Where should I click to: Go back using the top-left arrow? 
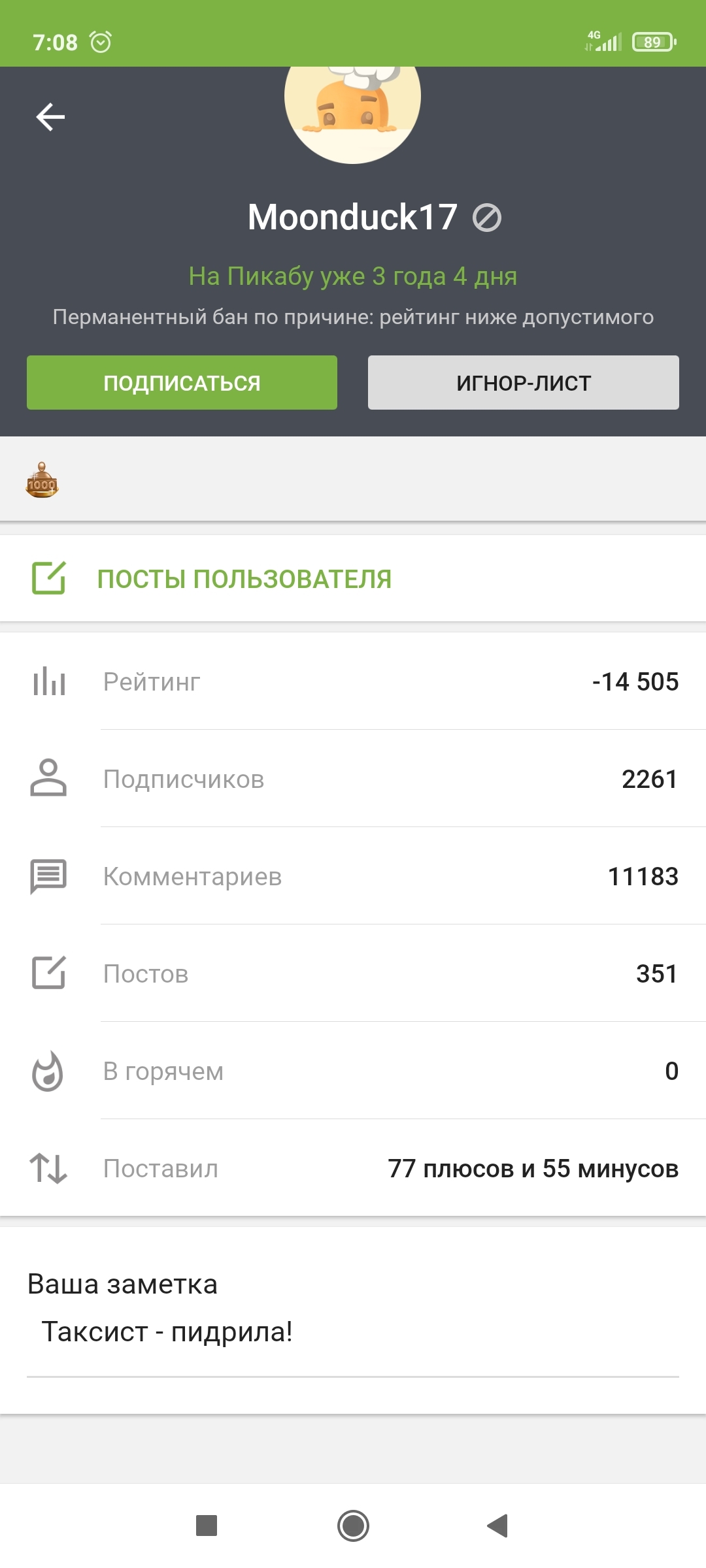pyautogui.click(x=50, y=118)
